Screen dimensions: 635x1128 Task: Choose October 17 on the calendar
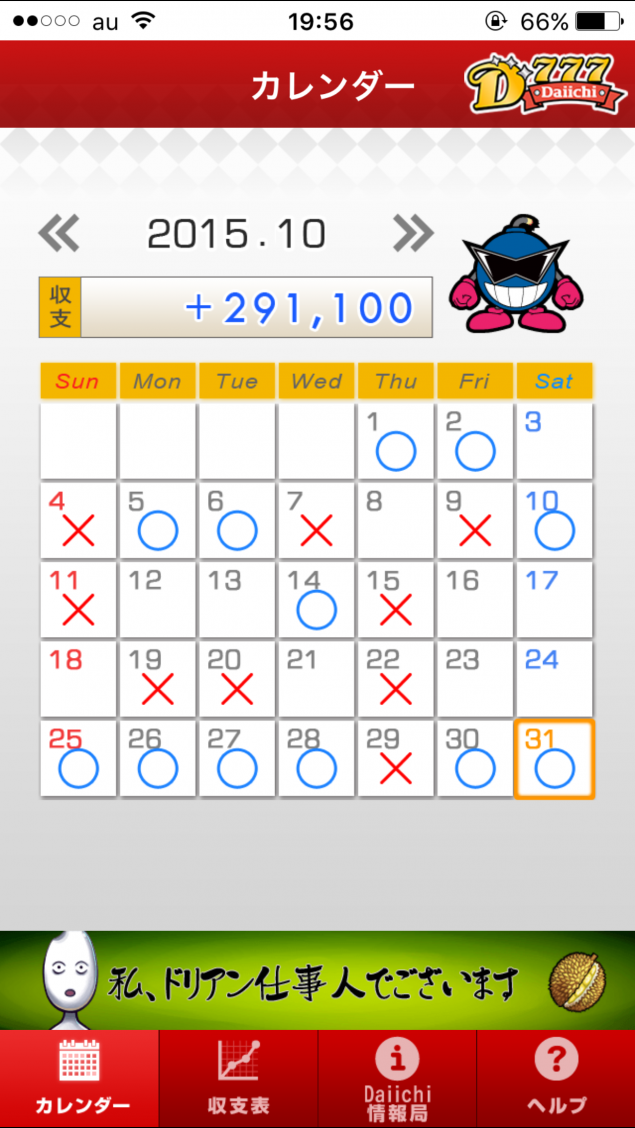(x=555, y=599)
